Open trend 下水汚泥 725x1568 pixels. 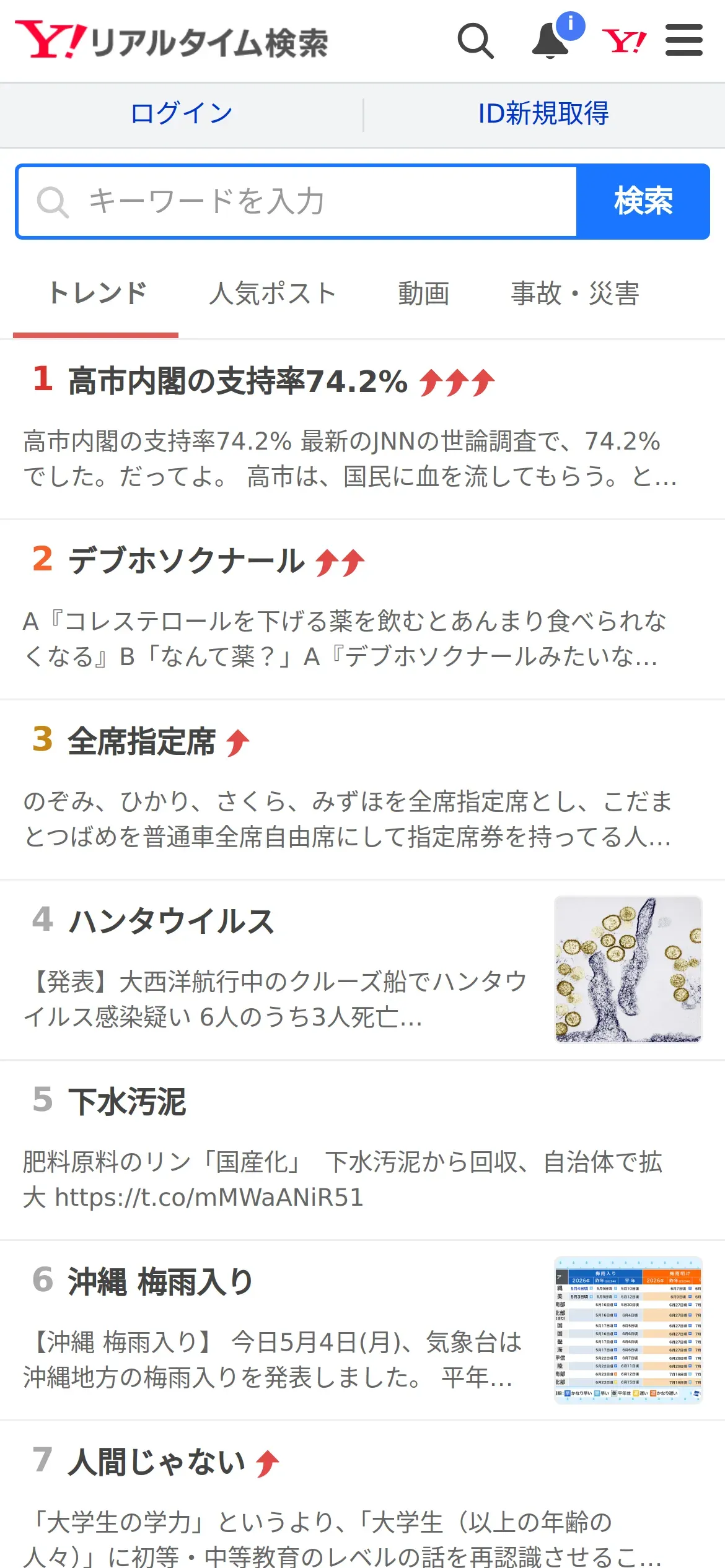tap(362, 1151)
